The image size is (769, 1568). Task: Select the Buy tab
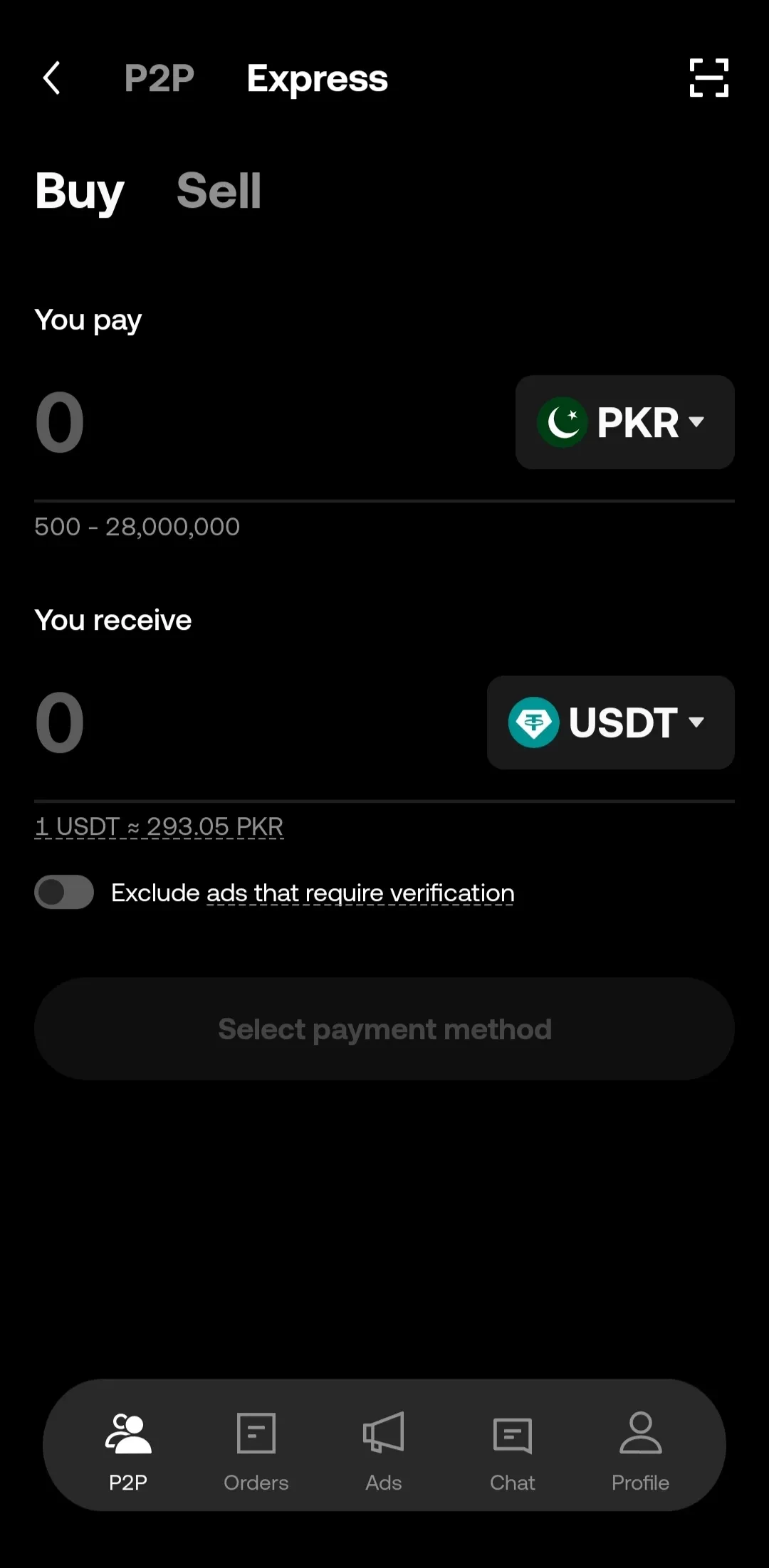[78, 190]
